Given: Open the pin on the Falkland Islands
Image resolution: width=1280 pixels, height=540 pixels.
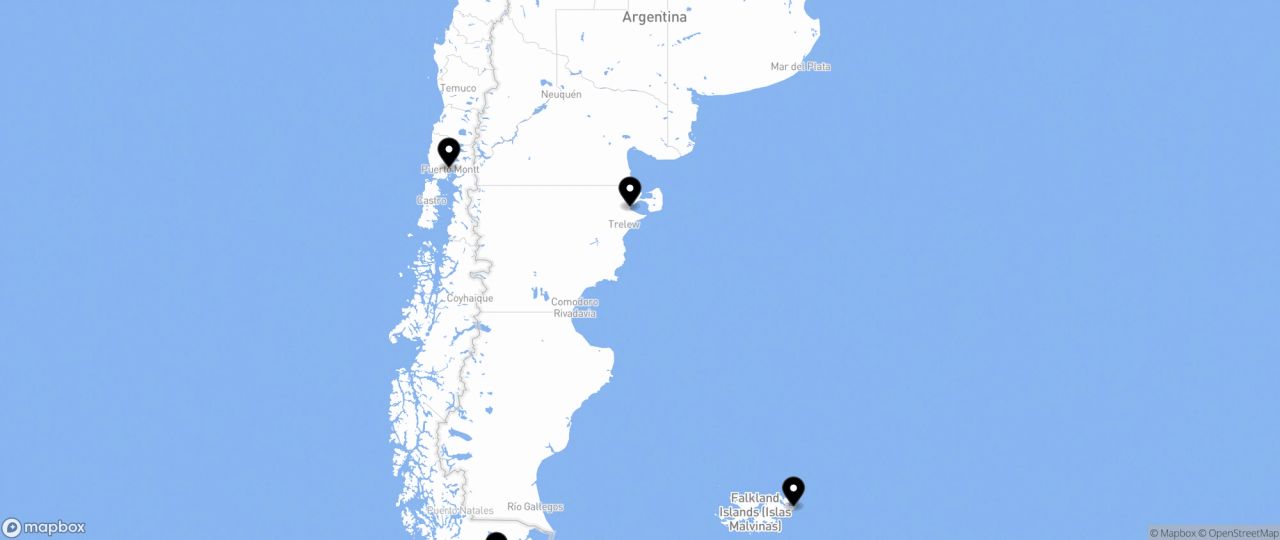Looking at the screenshot, I should coord(793,490).
